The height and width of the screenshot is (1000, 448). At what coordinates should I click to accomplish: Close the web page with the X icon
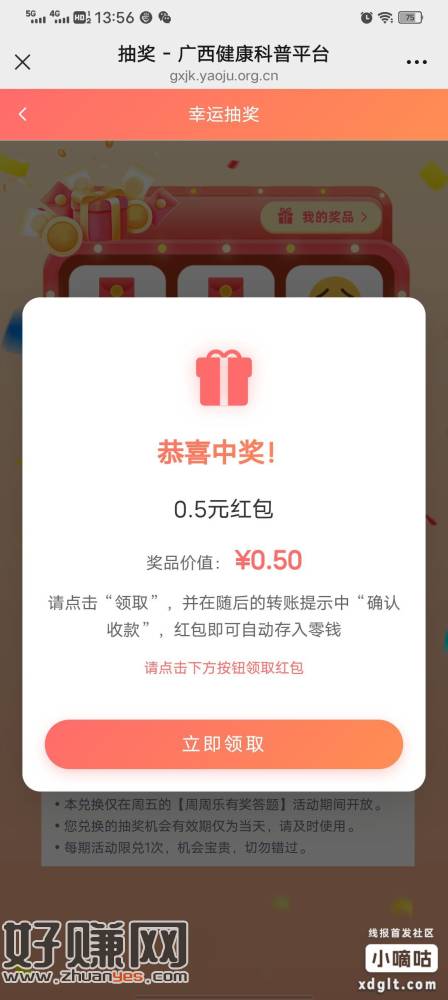pos(22,62)
